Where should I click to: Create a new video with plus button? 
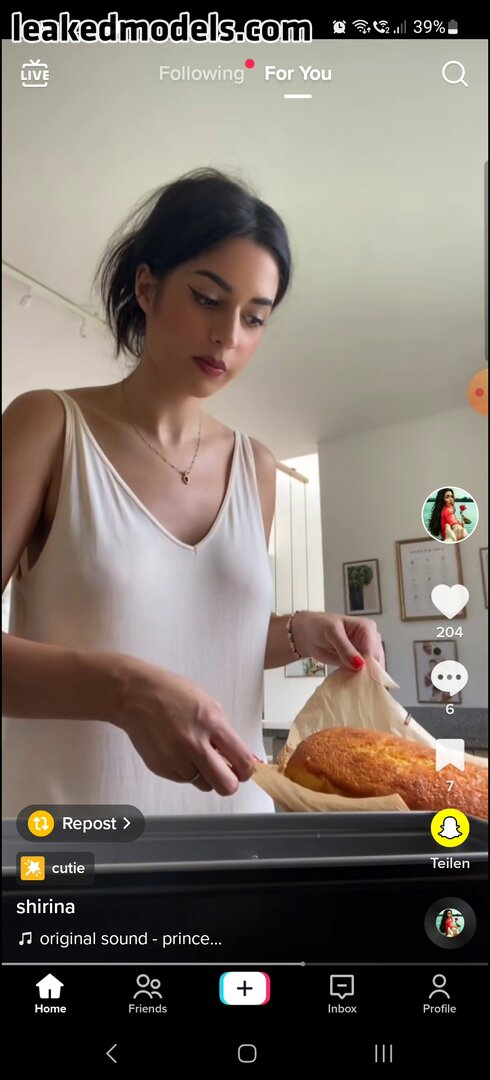click(x=245, y=989)
